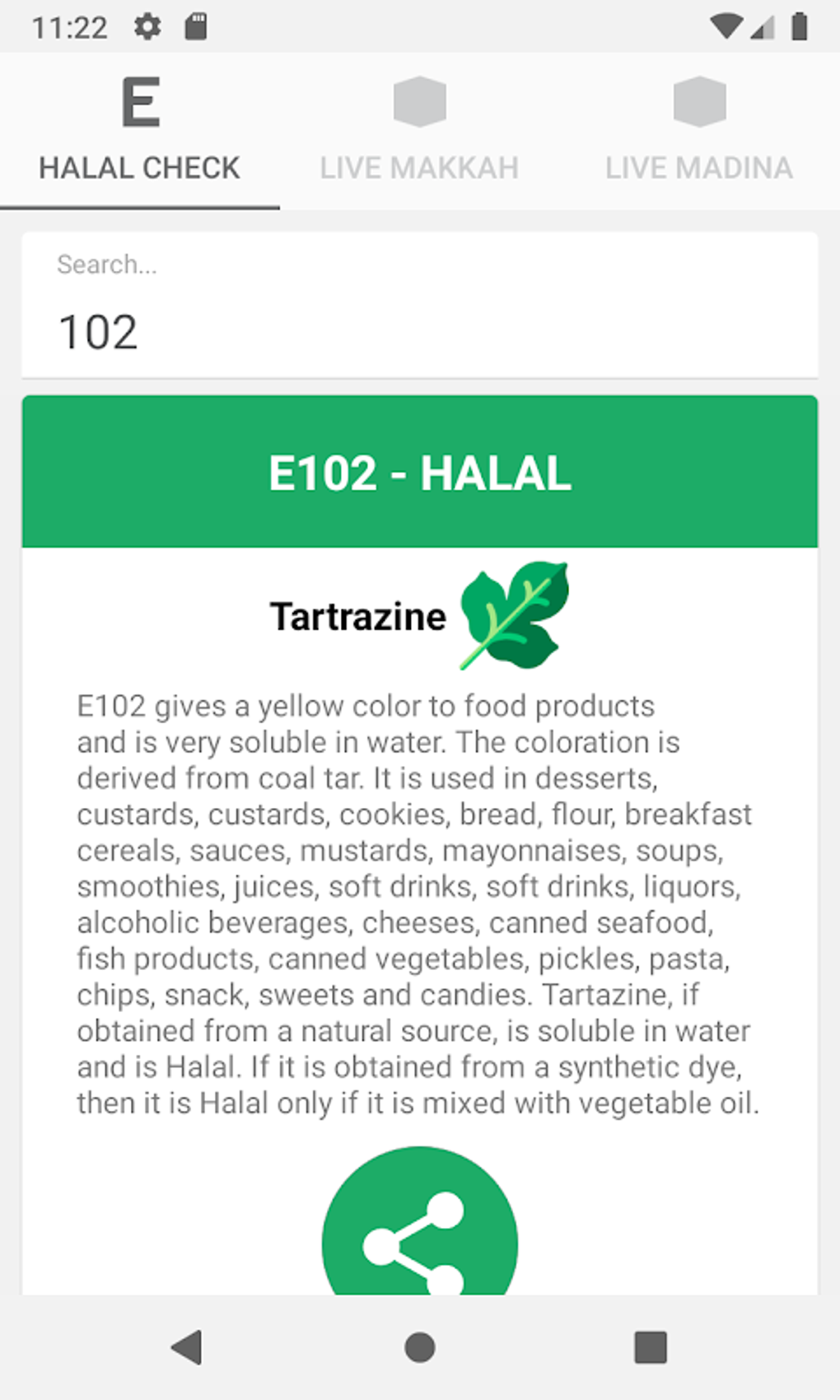Tap the home navigation circle

[419, 1347]
